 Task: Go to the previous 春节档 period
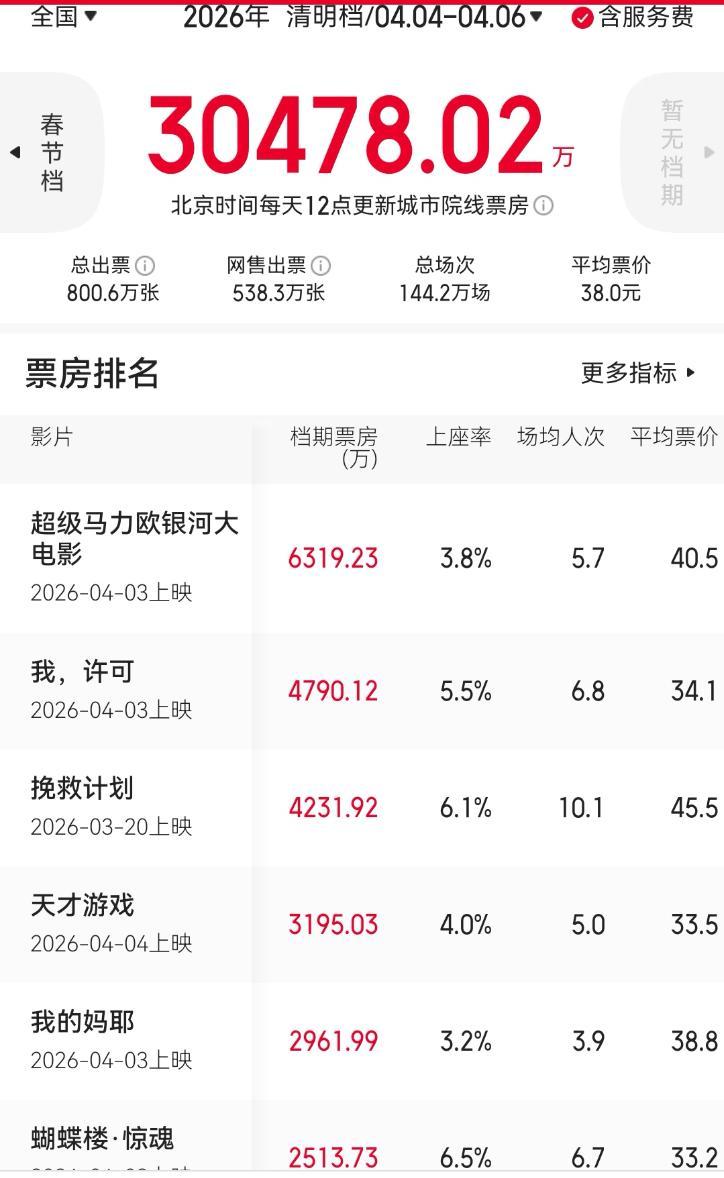[50, 152]
